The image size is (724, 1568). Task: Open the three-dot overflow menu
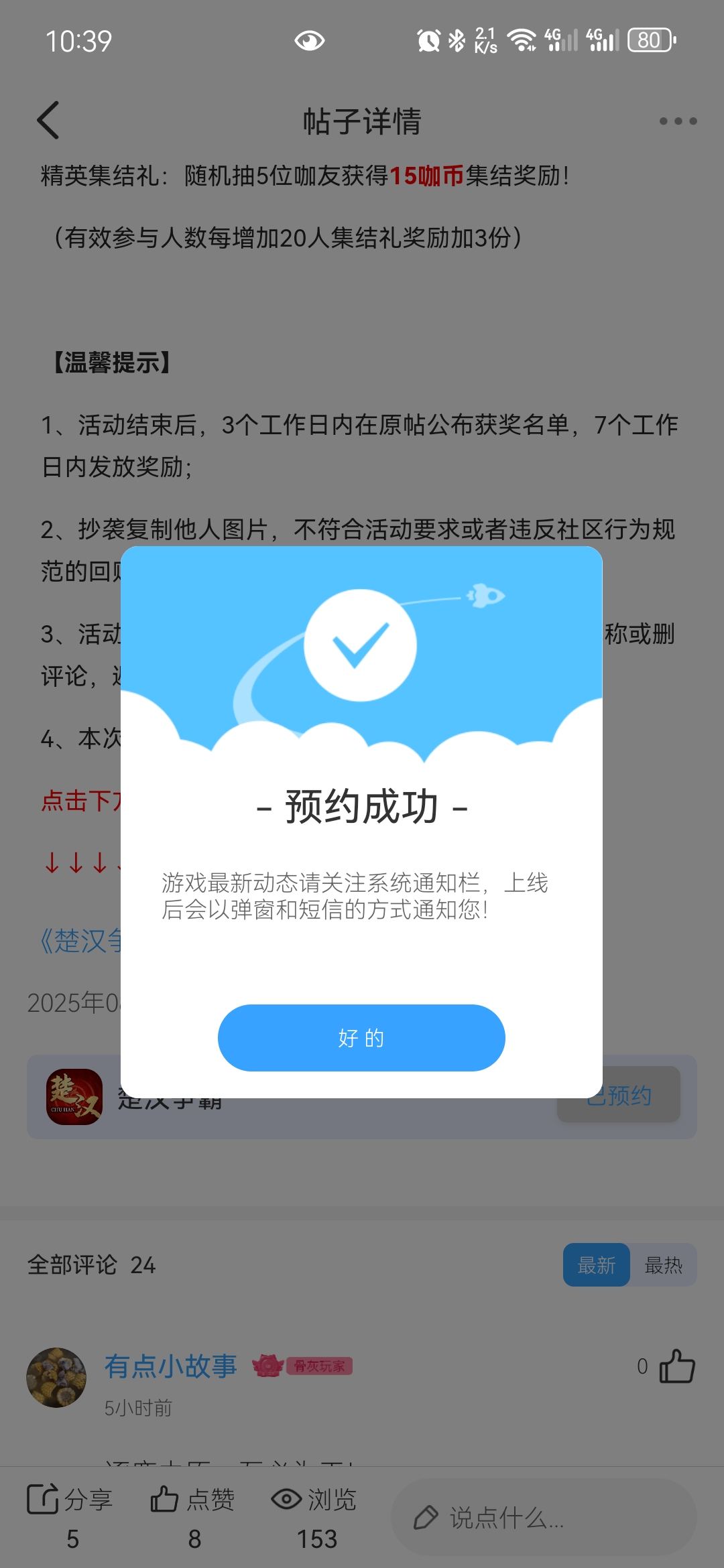click(x=678, y=121)
